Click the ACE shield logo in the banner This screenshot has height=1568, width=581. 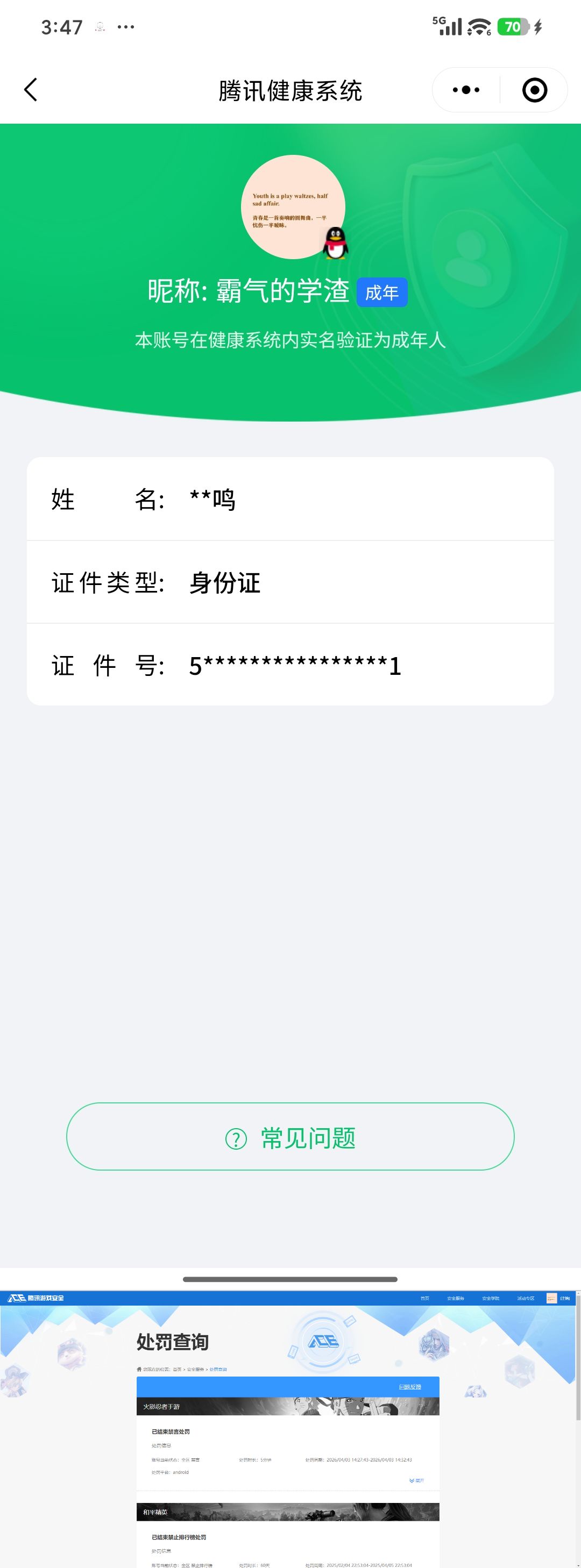tap(323, 1341)
